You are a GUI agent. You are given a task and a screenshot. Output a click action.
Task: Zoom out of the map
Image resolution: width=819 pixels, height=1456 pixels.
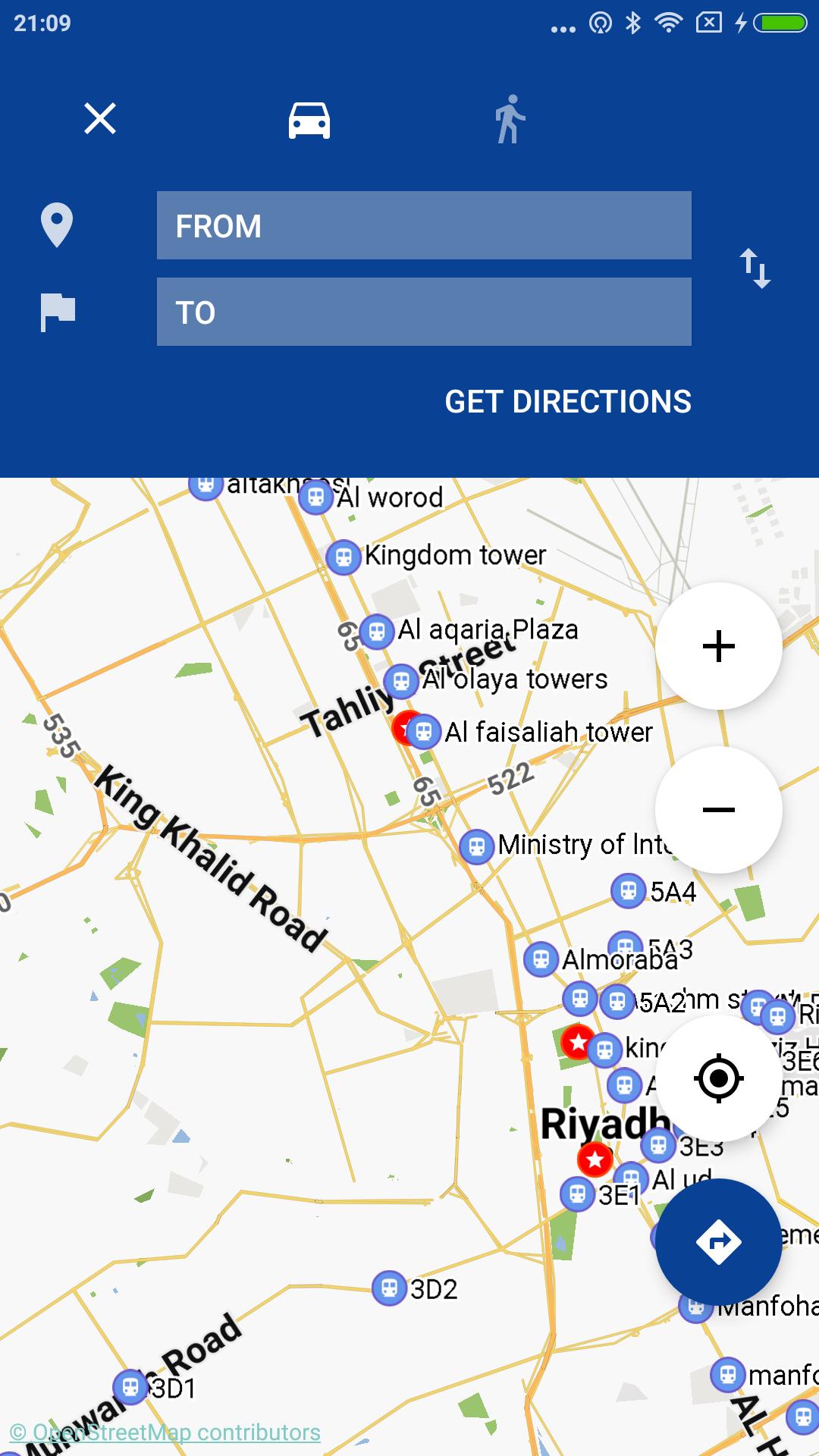(x=717, y=809)
